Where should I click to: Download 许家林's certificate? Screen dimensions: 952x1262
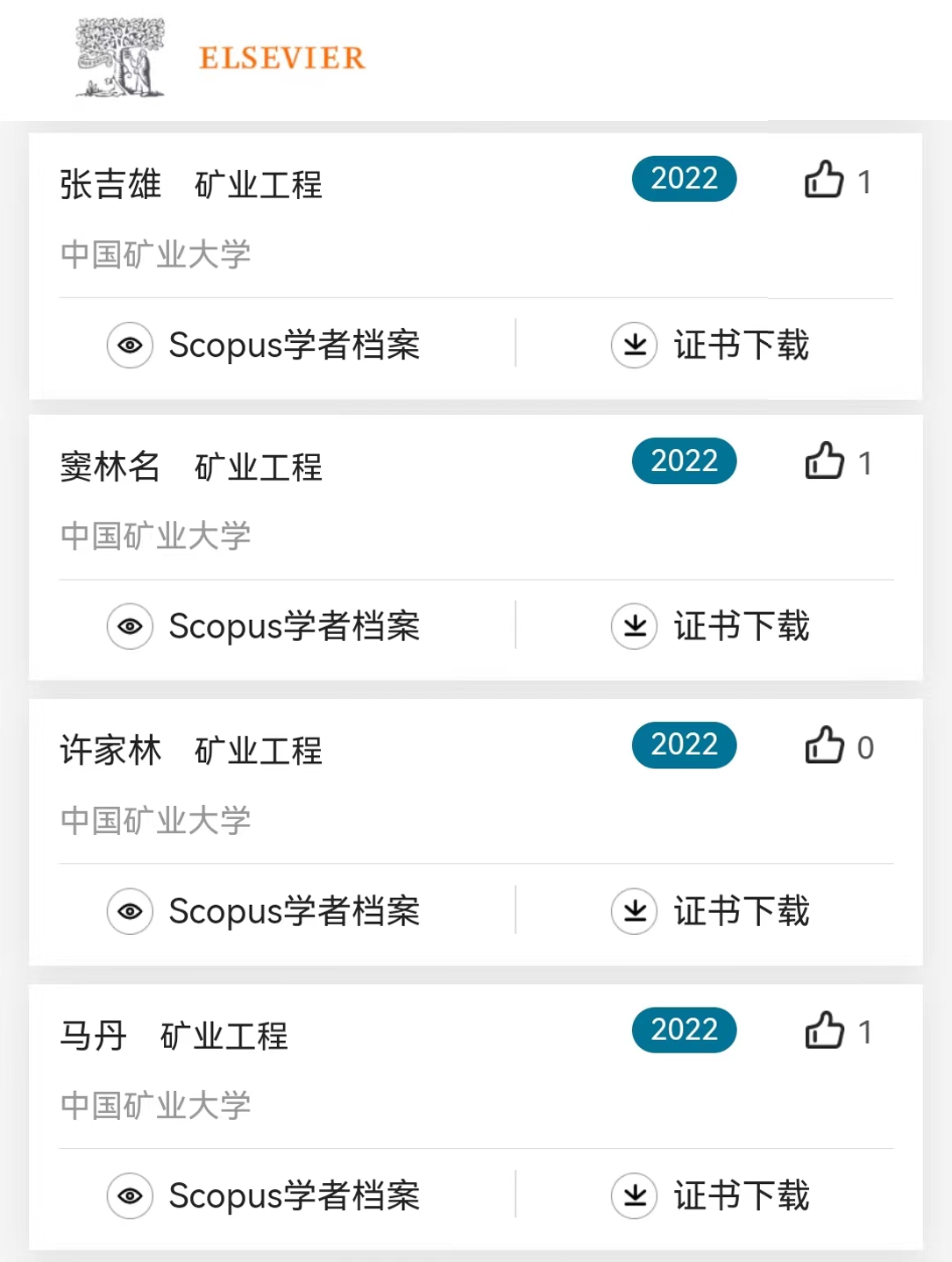710,911
